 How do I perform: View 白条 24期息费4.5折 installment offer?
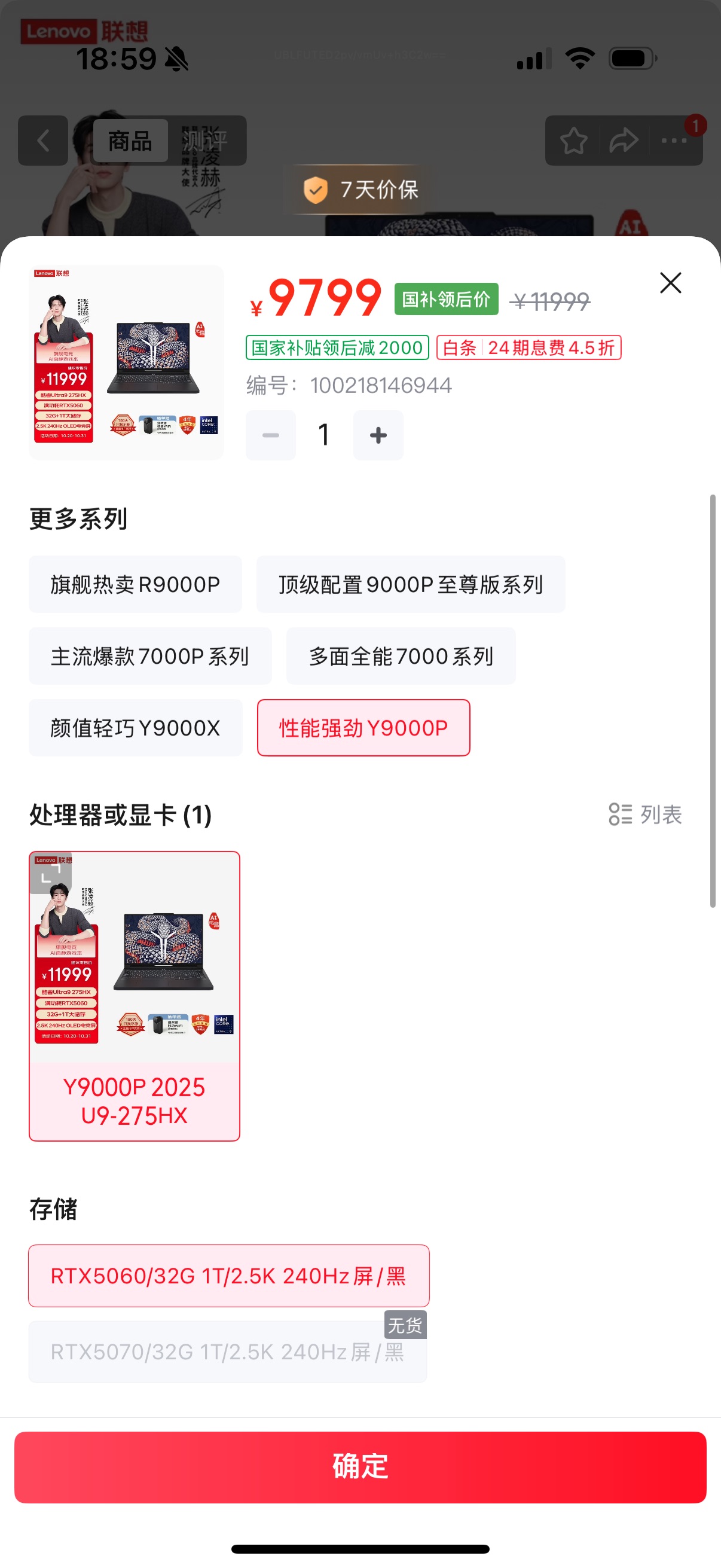[x=528, y=347]
